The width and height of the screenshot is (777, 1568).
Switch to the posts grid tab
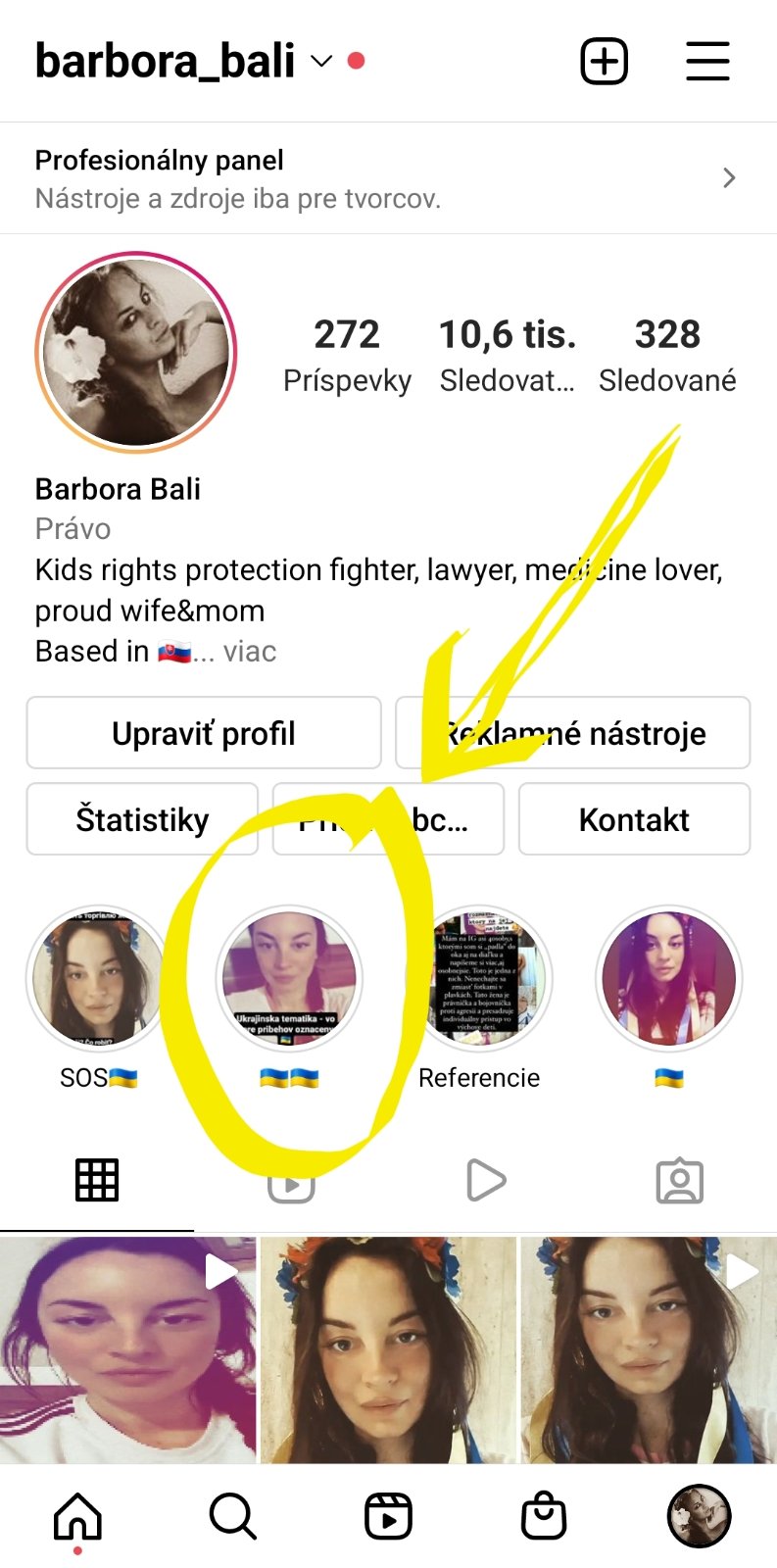[97, 1180]
